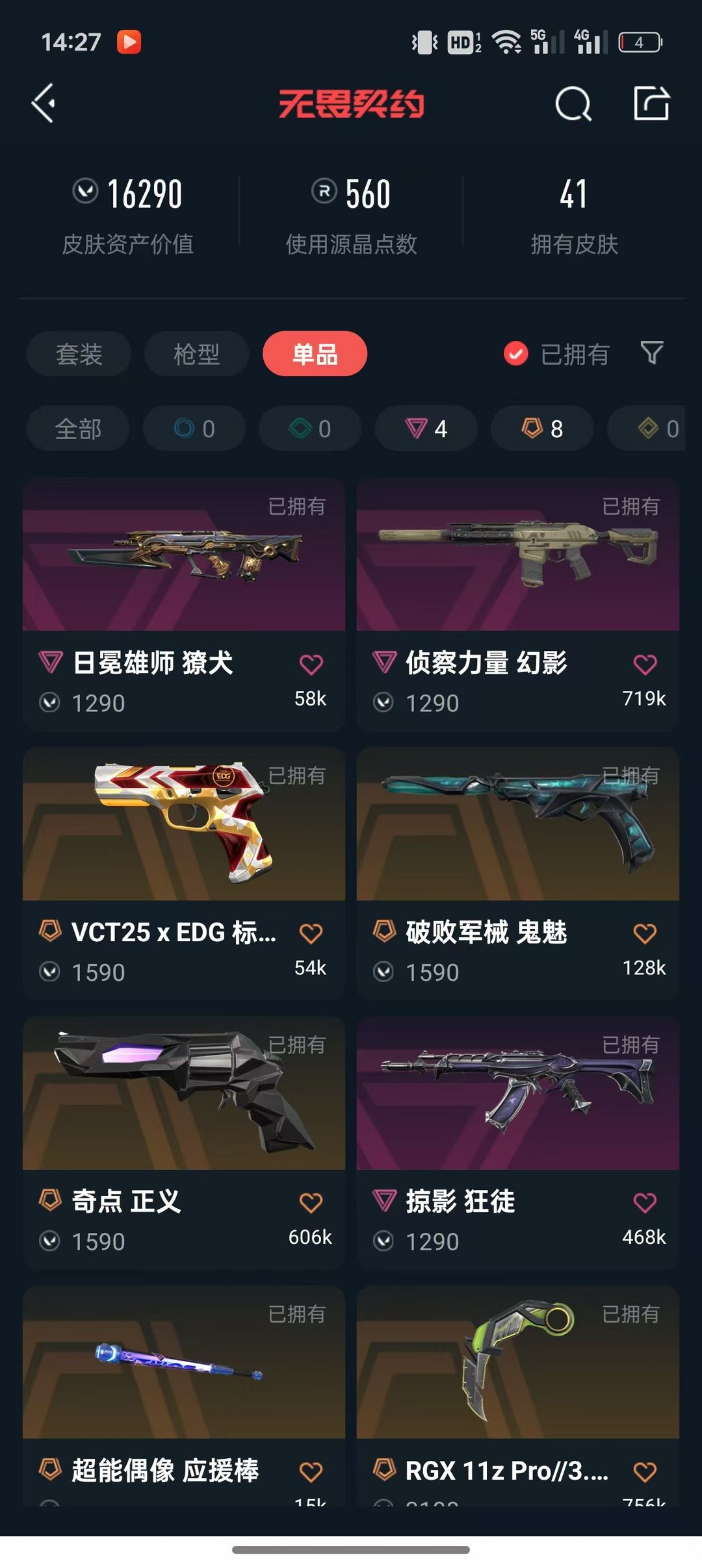This screenshot has width=702, height=1568.
Task: Switch to the 套装 tab
Action: [x=79, y=354]
